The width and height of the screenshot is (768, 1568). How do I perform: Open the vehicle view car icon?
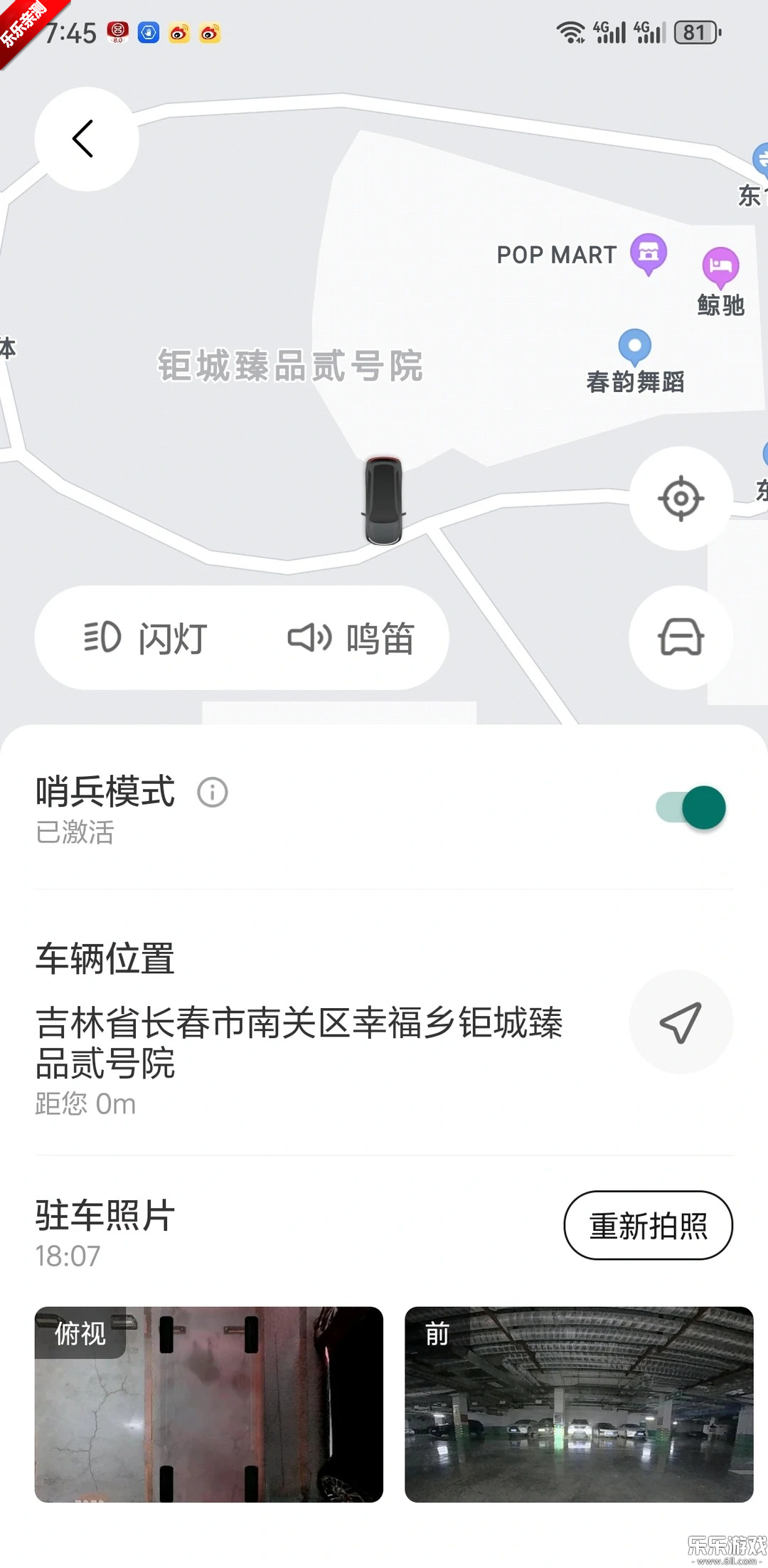(681, 638)
